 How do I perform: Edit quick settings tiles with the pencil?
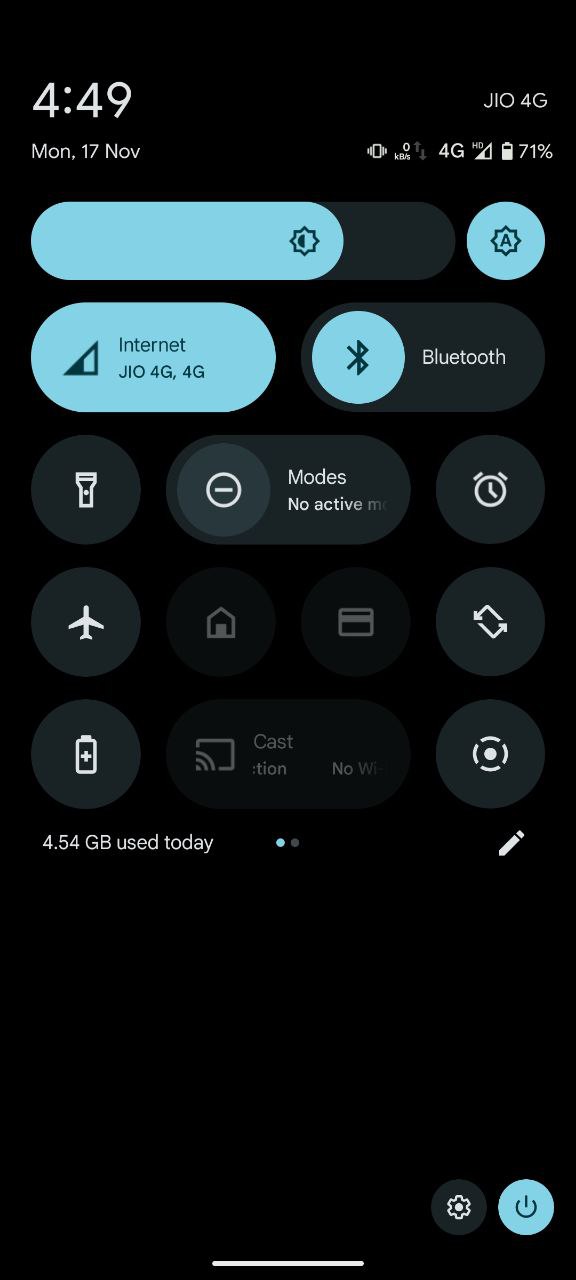(511, 843)
